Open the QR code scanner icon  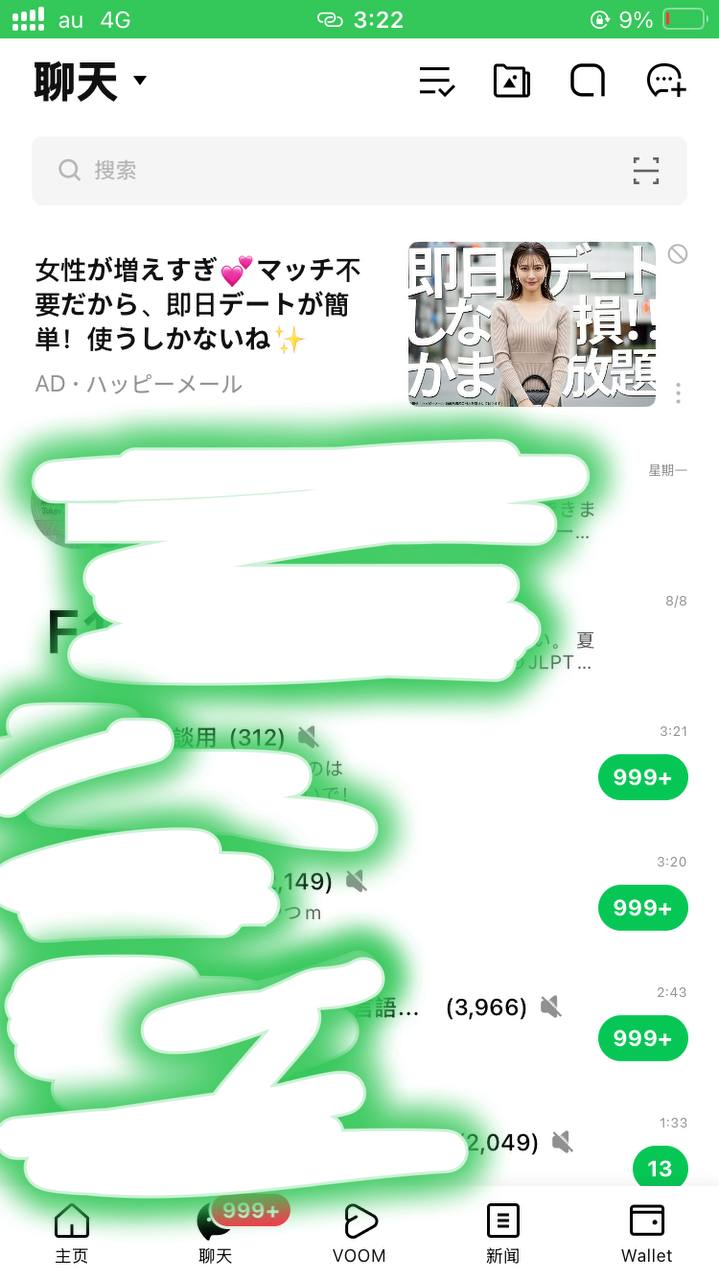pyautogui.click(x=646, y=171)
